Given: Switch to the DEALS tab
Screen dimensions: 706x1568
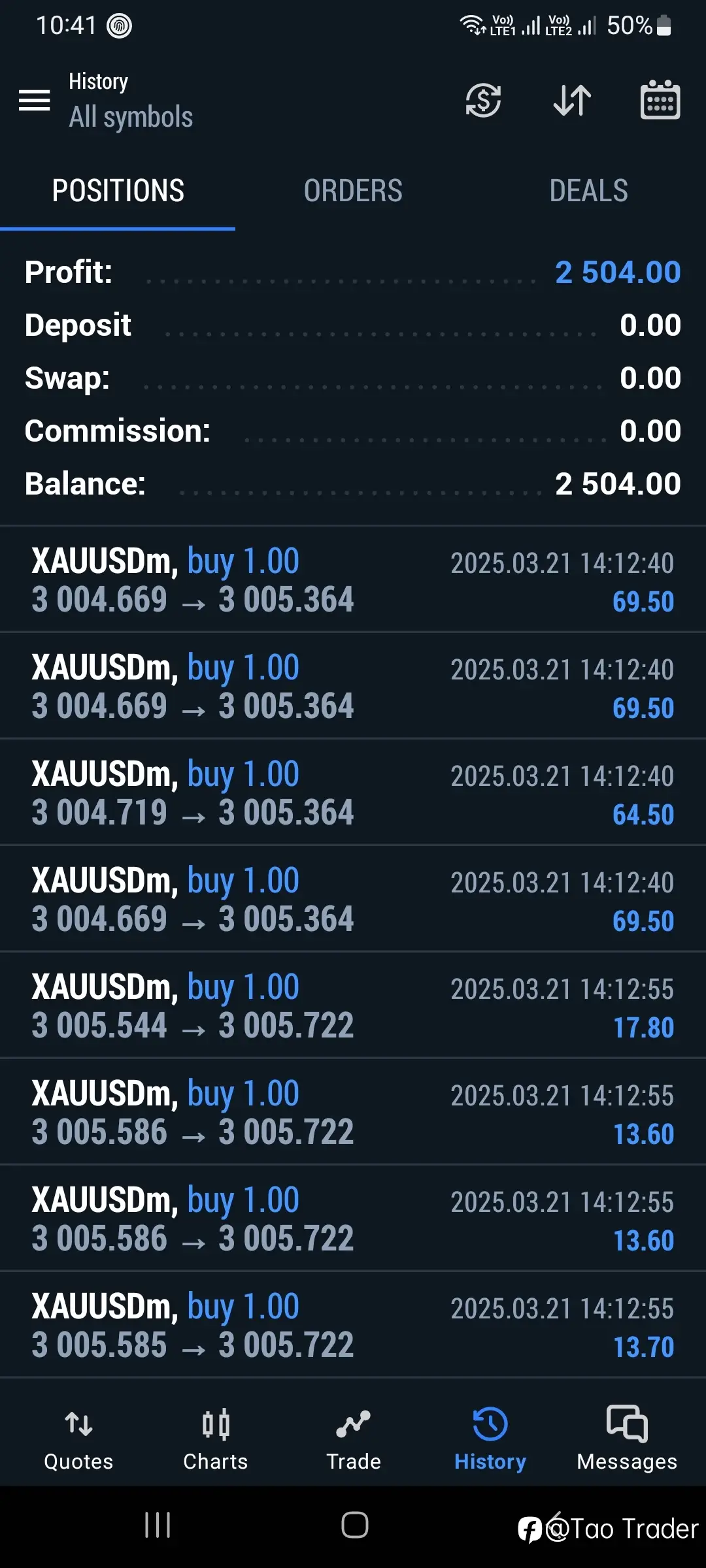Looking at the screenshot, I should point(588,191).
